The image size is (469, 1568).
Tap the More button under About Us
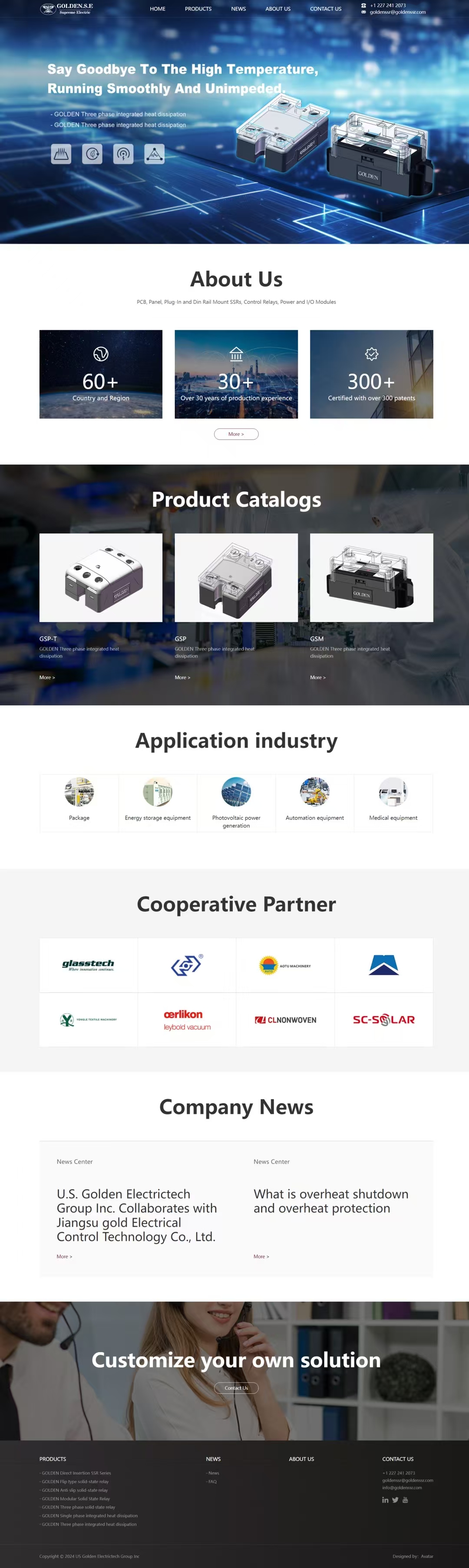pyautogui.click(x=236, y=434)
